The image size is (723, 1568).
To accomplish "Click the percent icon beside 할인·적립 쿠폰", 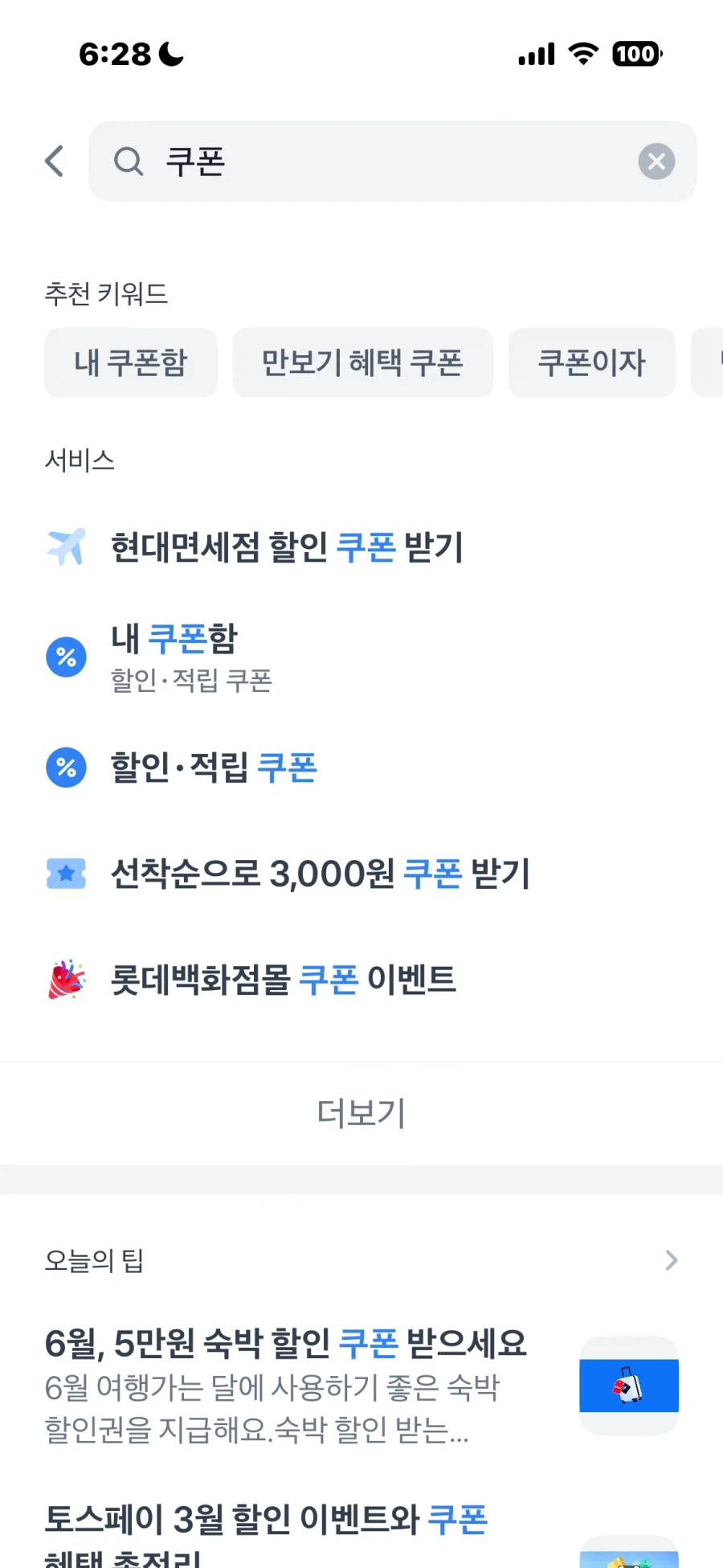I will 67,768.
